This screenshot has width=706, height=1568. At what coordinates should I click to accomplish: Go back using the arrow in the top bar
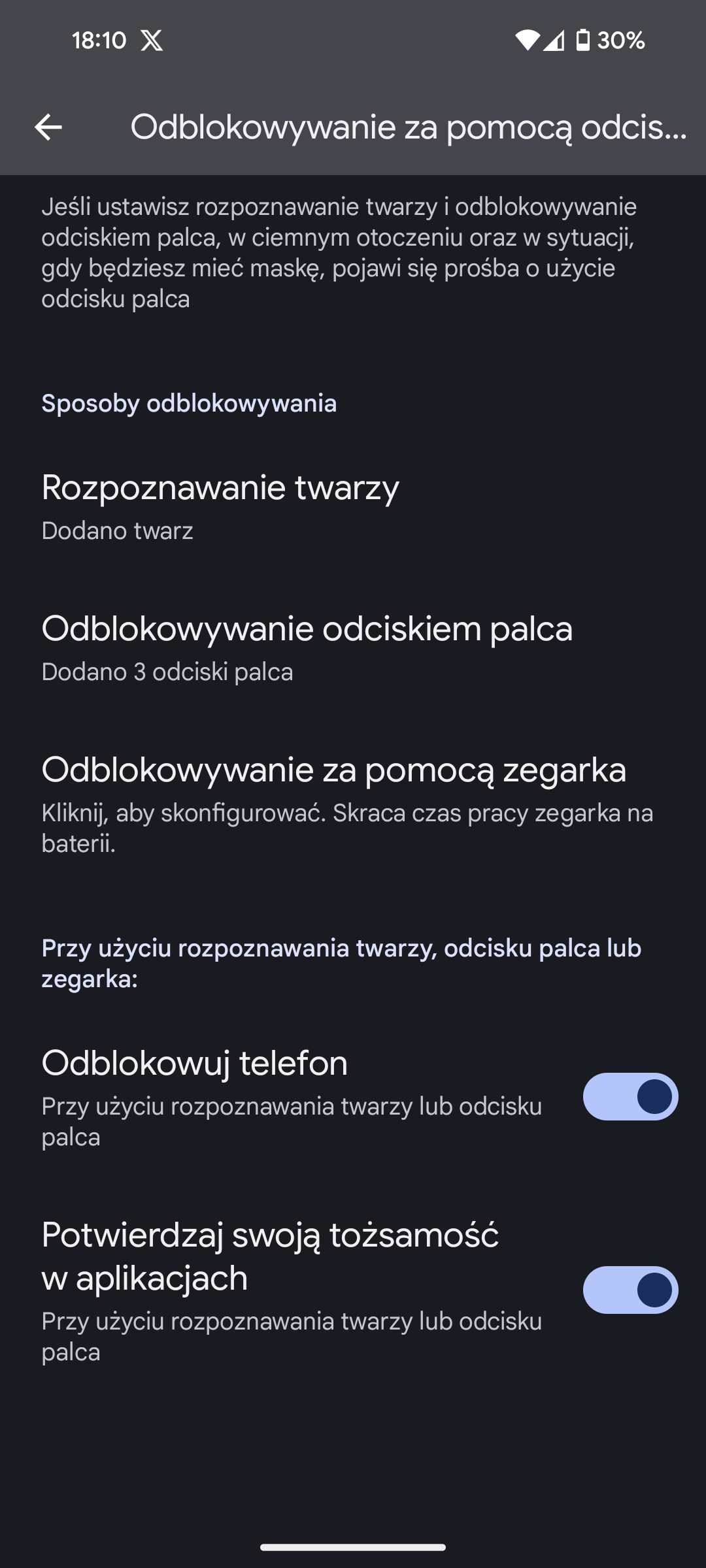(x=48, y=127)
